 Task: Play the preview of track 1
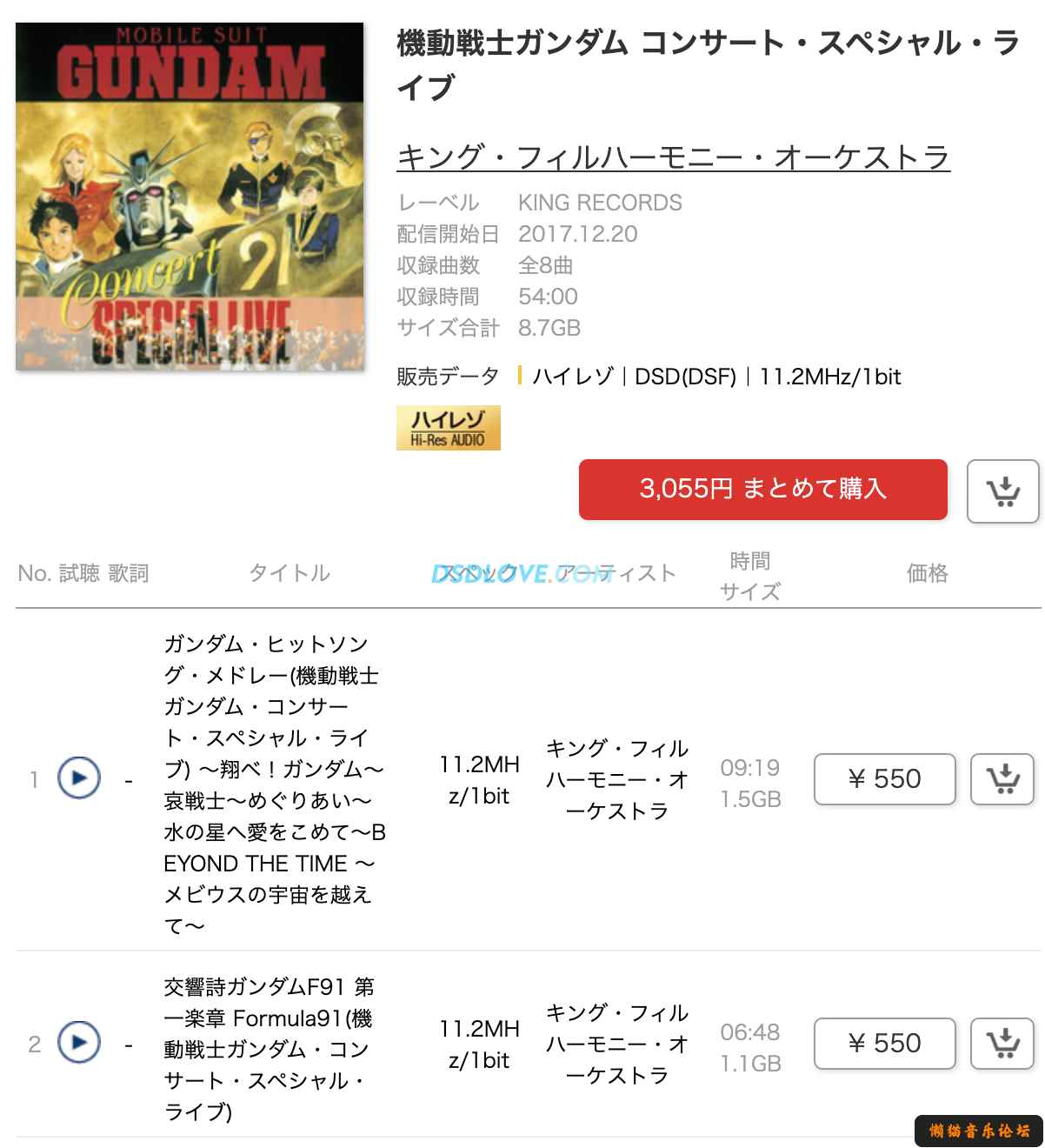click(x=79, y=778)
